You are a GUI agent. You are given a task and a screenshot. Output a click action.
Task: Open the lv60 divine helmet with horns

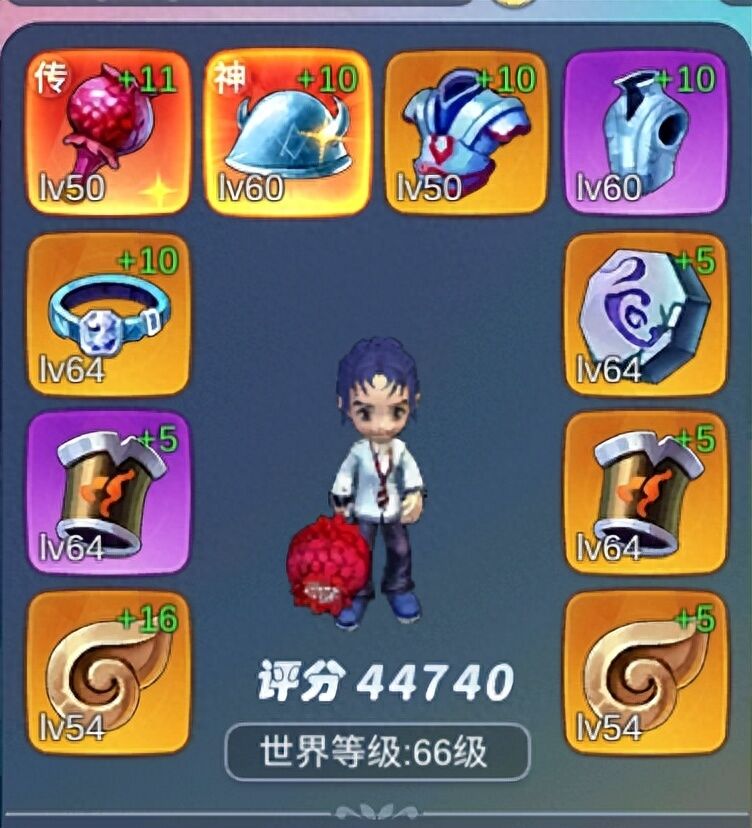(x=285, y=125)
